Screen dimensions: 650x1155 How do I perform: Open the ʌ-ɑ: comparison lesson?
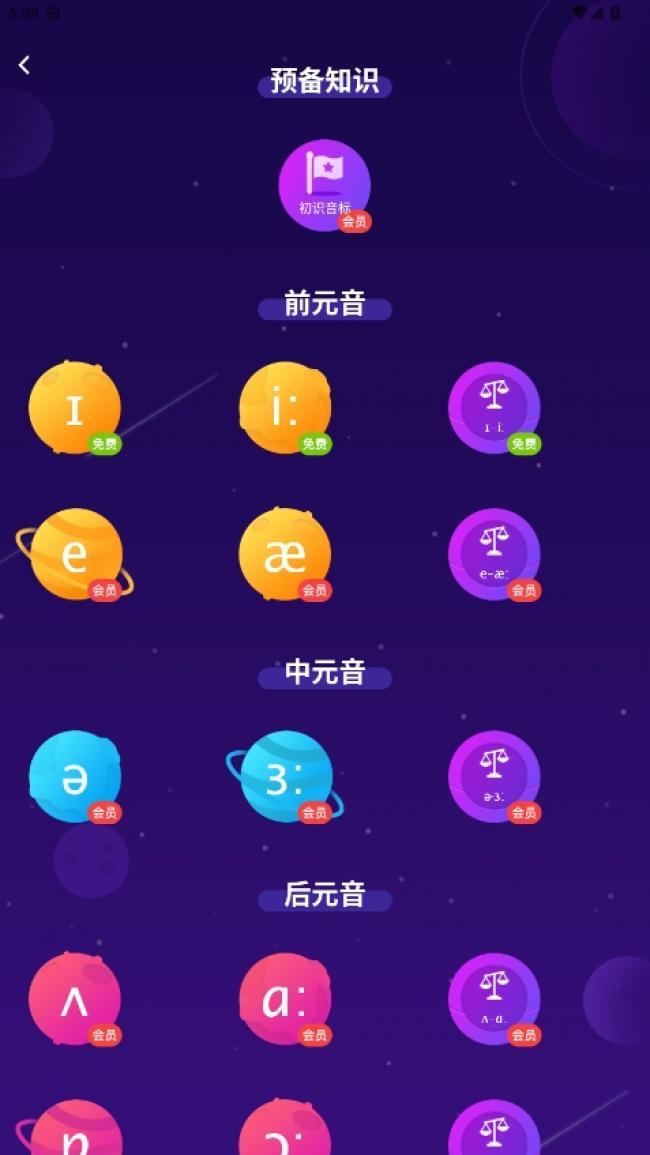click(494, 999)
